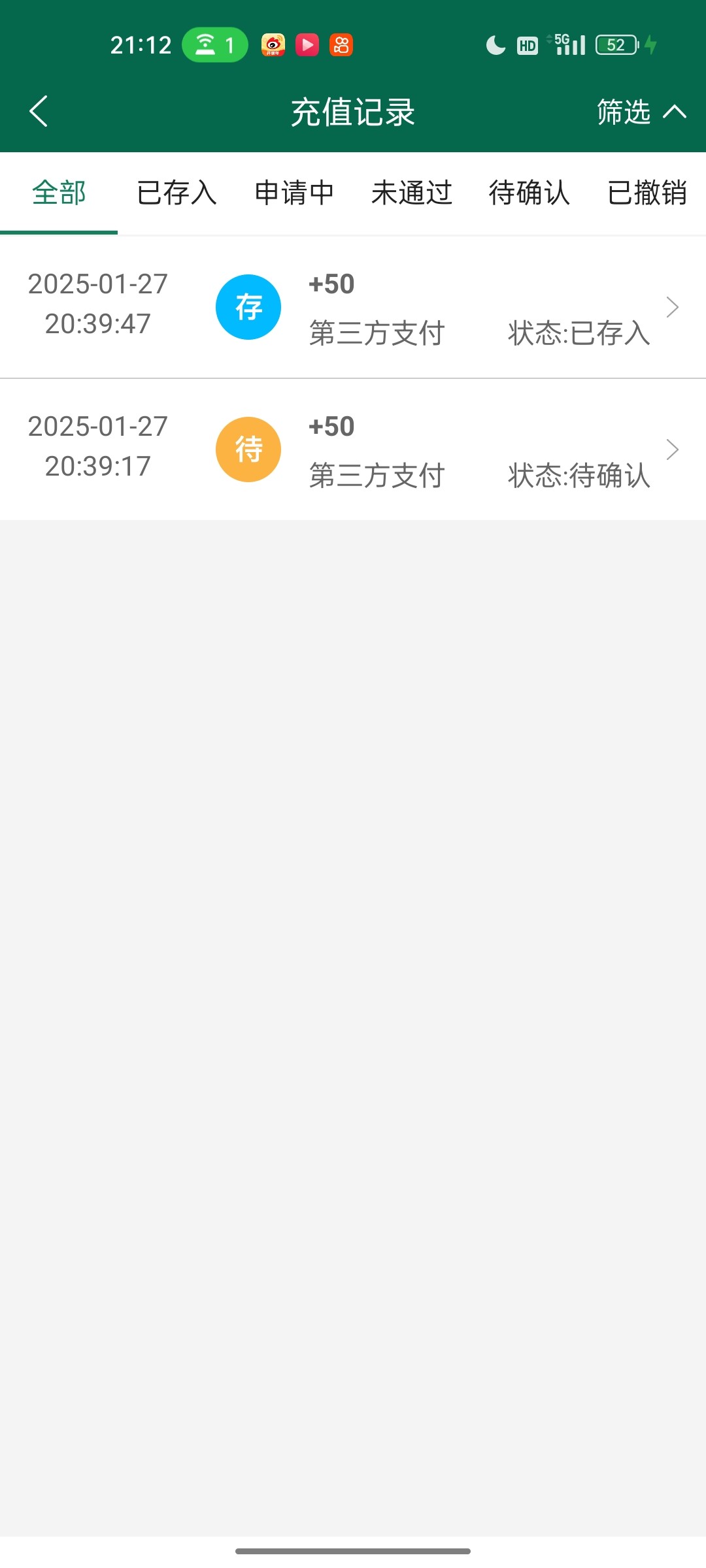Switch to the 已存入 tab
706x1568 pixels.
[x=176, y=193]
